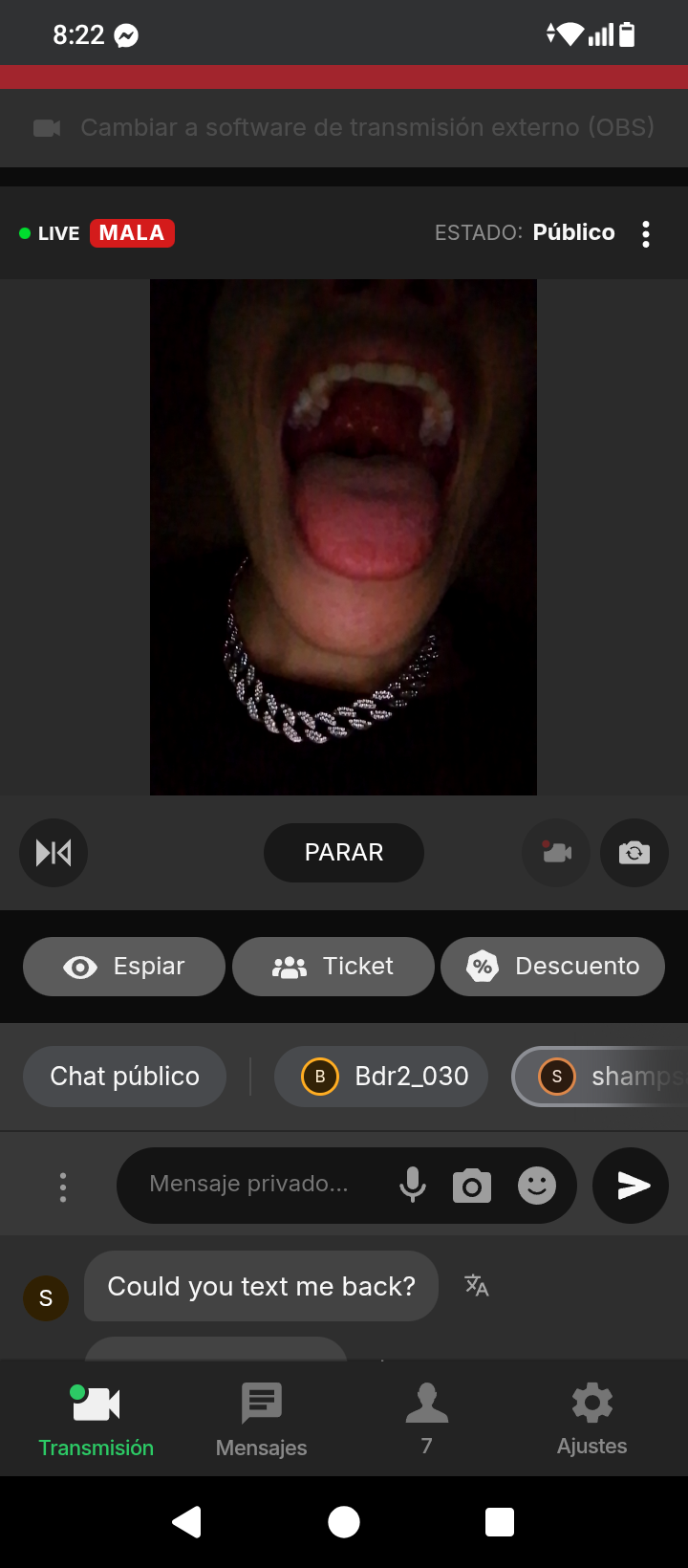Open Ajustes settings tab

click(x=591, y=1420)
